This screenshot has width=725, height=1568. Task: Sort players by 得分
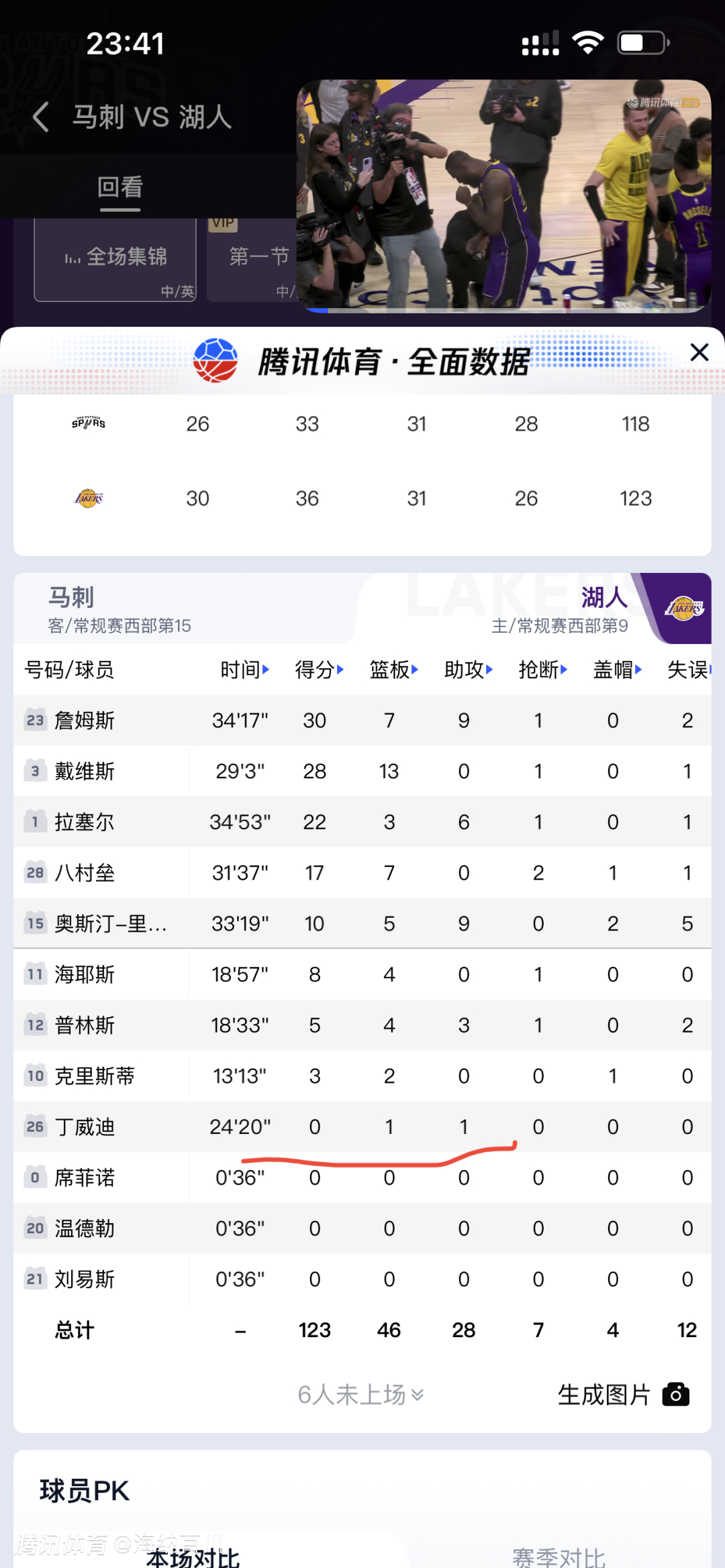click(x=319, y=670)
